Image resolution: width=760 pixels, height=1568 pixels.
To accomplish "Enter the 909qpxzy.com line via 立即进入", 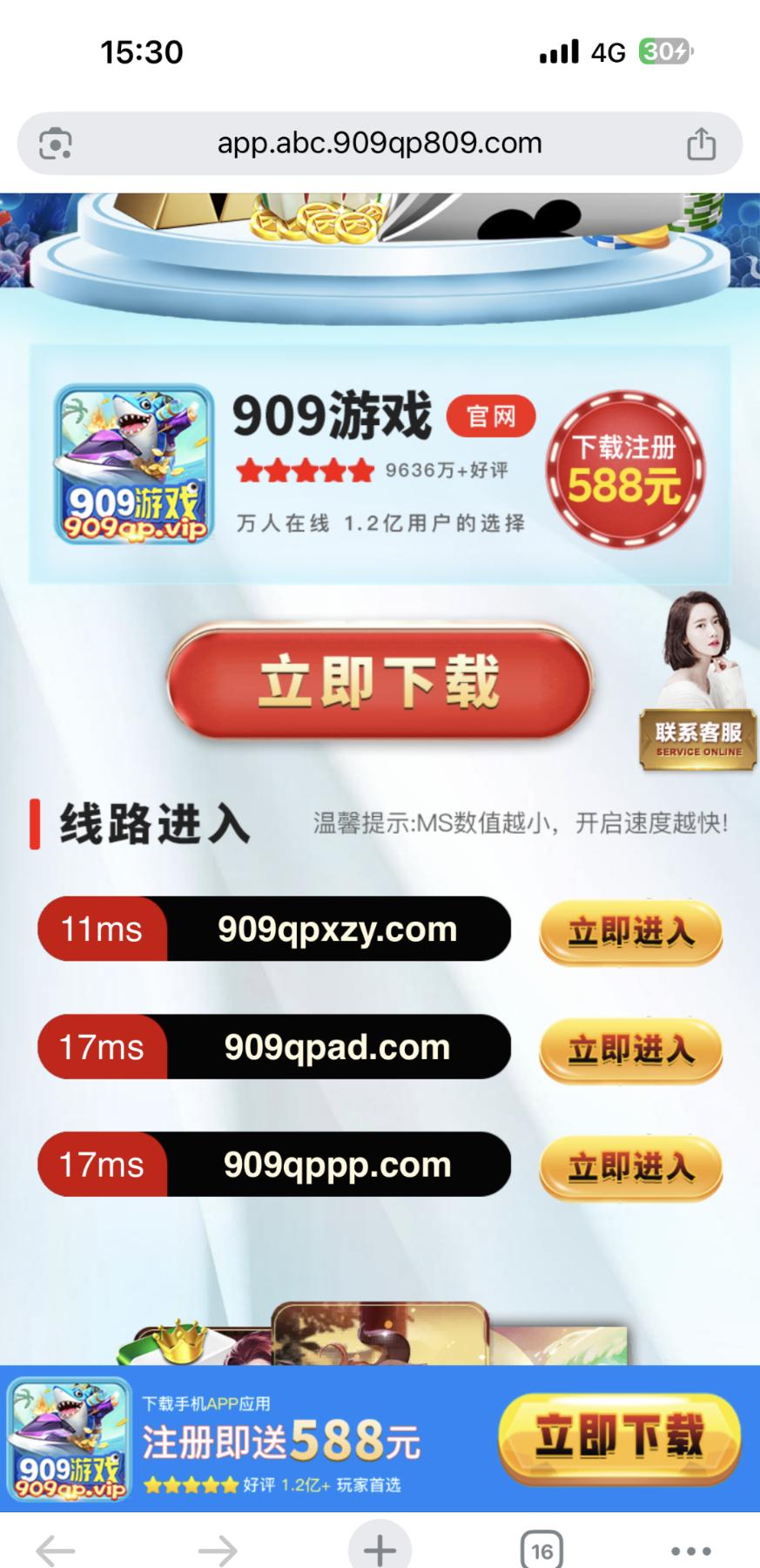I will click(630, 931).
